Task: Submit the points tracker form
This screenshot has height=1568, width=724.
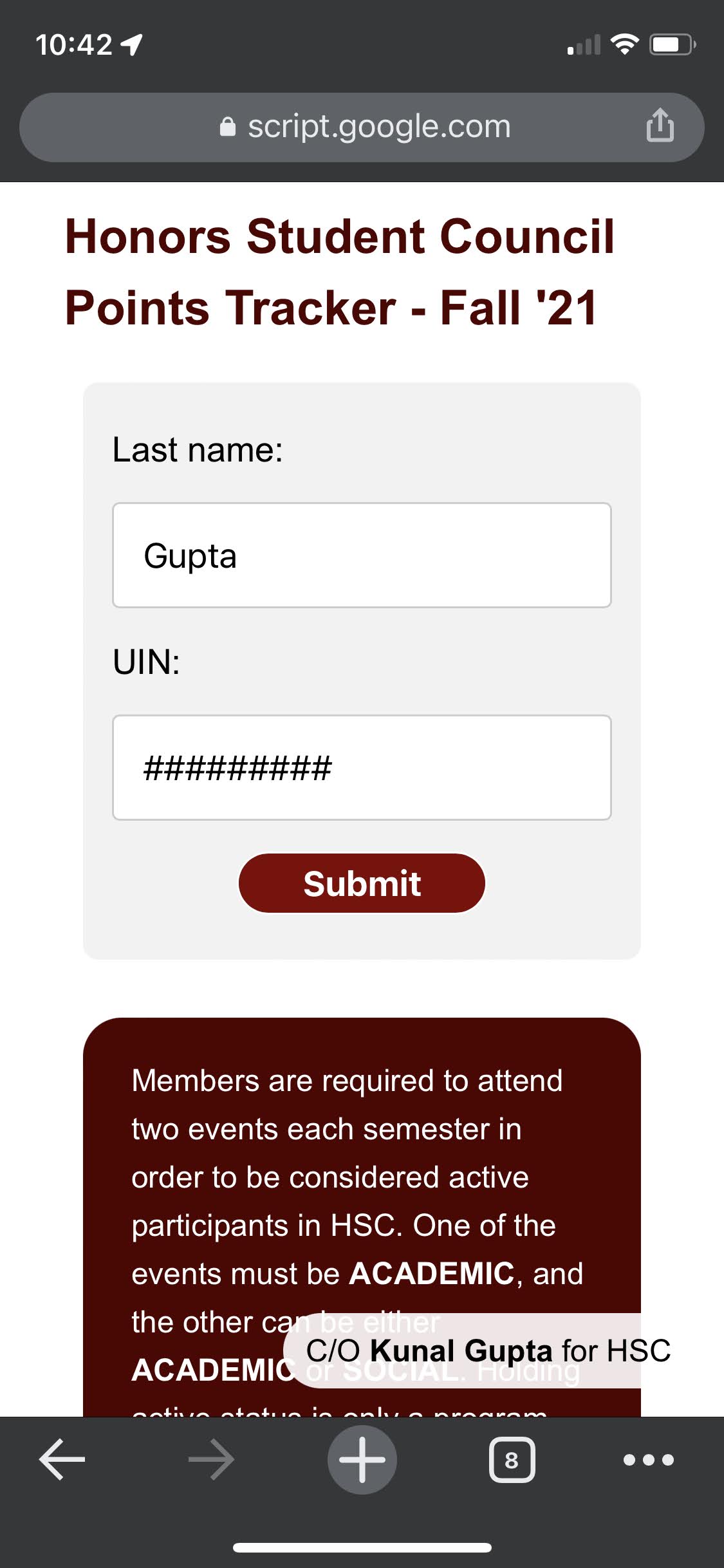Action: point(362,882)
